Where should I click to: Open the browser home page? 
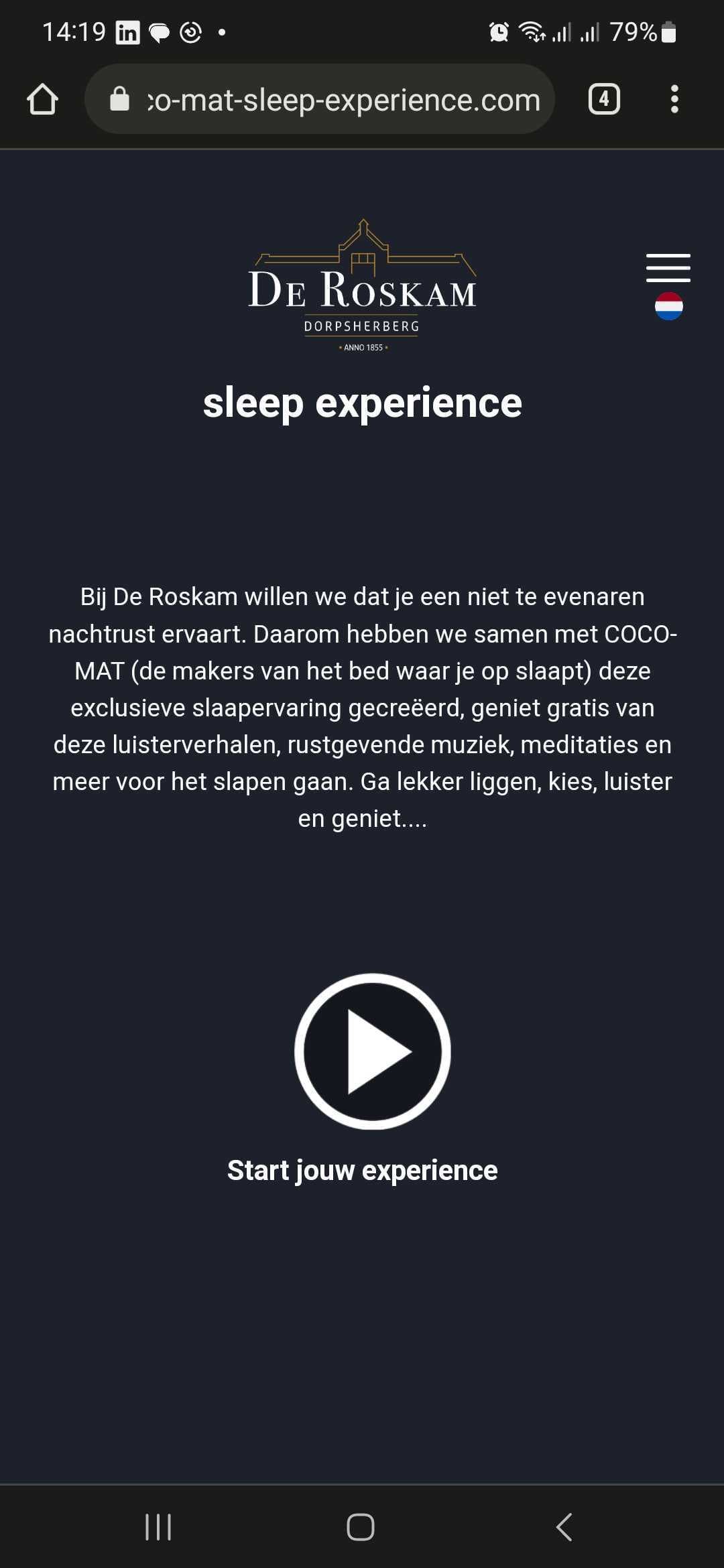tap(42, 99)
